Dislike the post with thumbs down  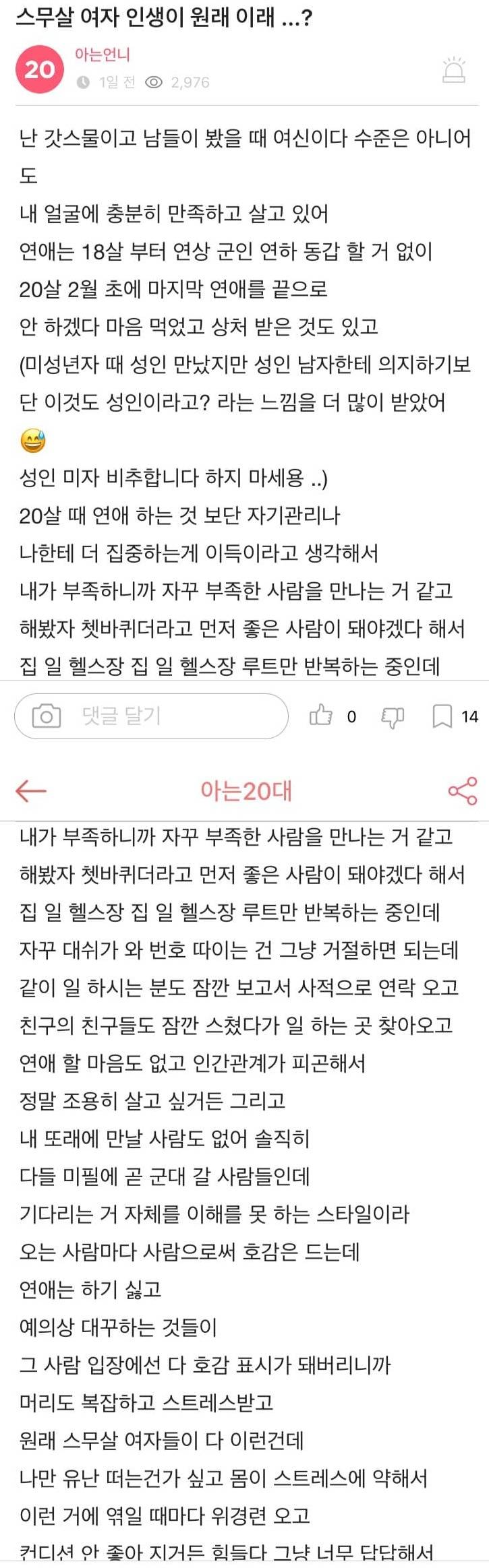[x=393, y=716]
